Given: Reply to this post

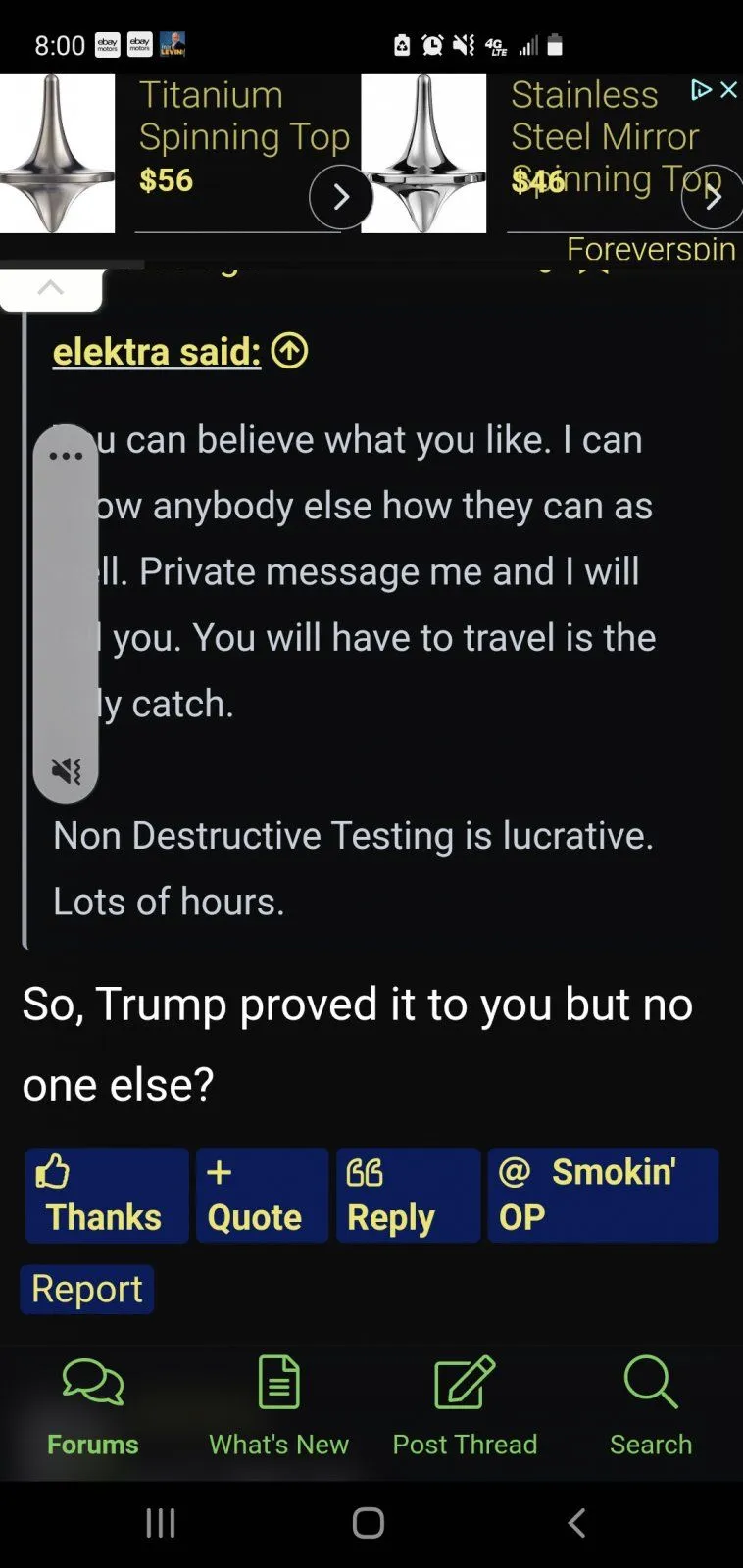Looking at the screenshot, I should coord(407,1196).
